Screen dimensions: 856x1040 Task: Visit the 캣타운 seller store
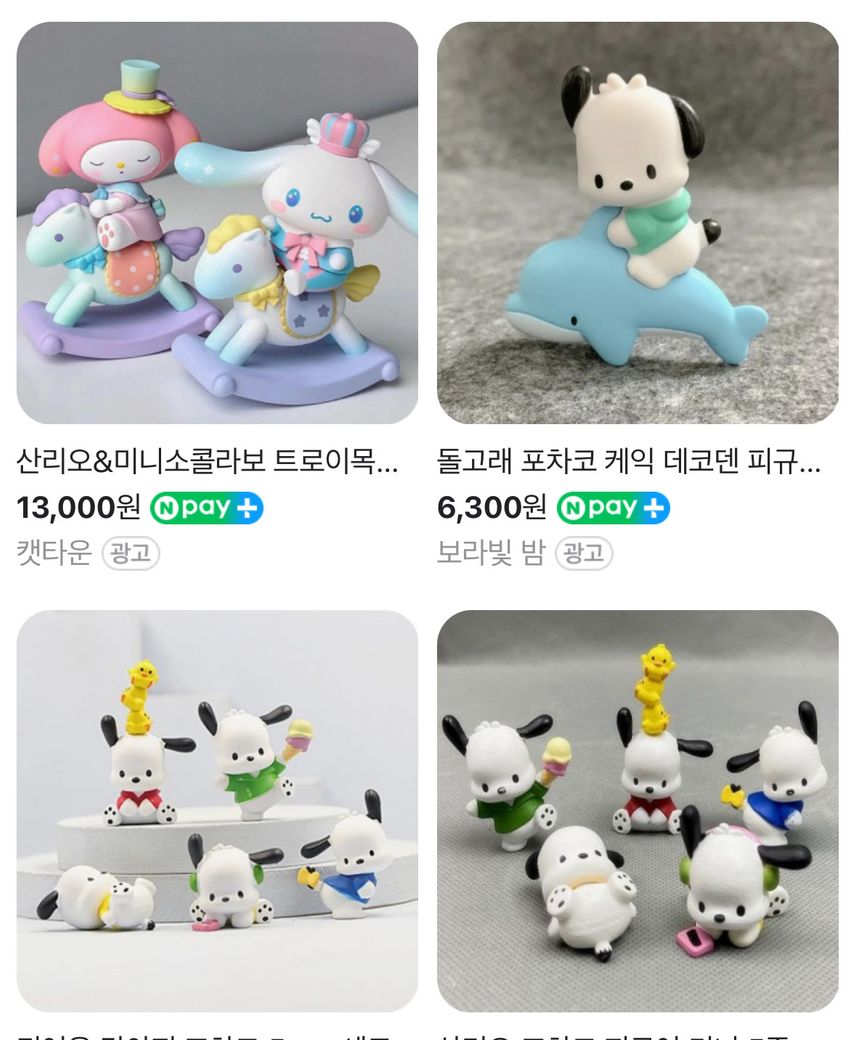[54, 552]
